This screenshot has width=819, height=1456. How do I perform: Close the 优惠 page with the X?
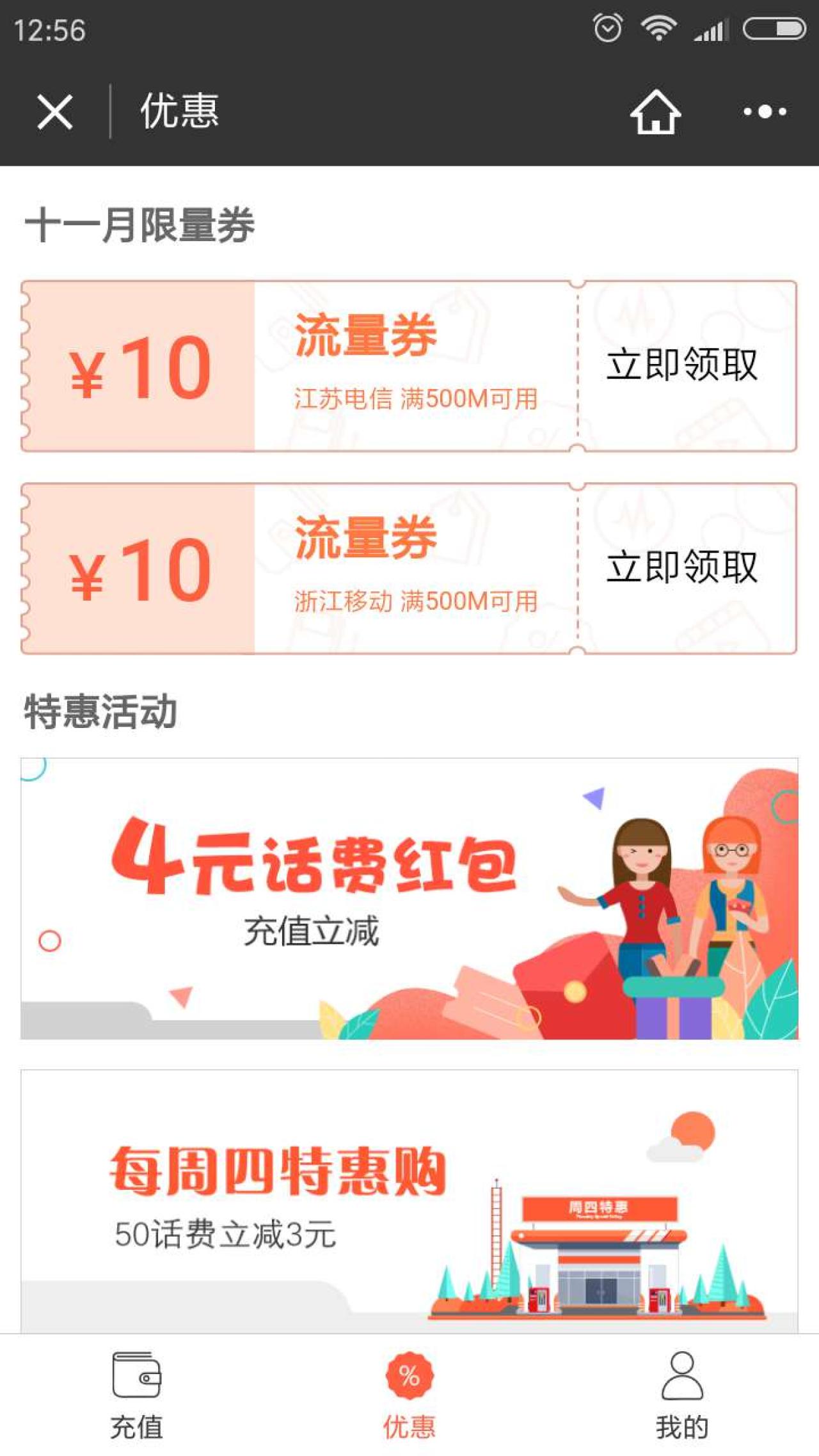point(55,112)
